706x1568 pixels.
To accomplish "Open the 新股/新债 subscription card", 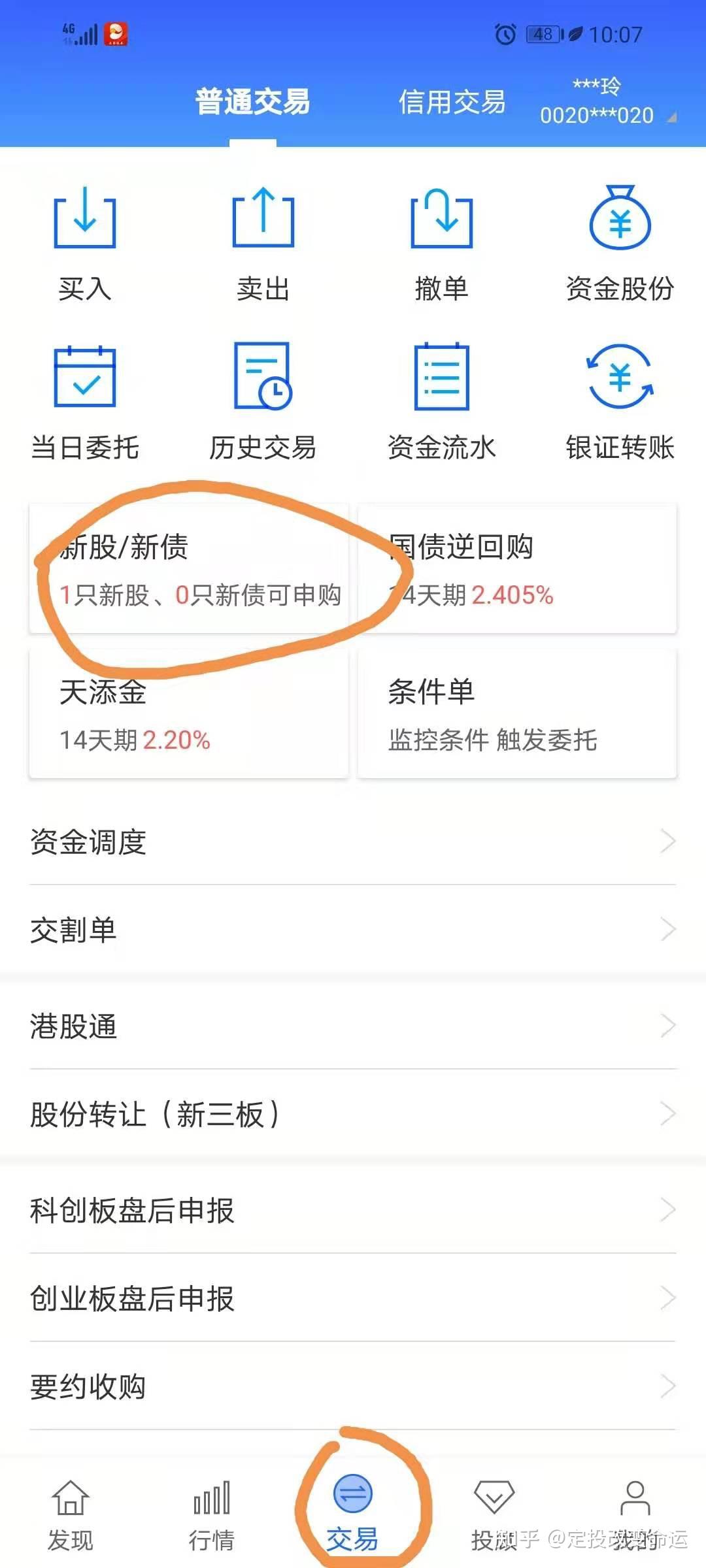I will coord(189,568).
